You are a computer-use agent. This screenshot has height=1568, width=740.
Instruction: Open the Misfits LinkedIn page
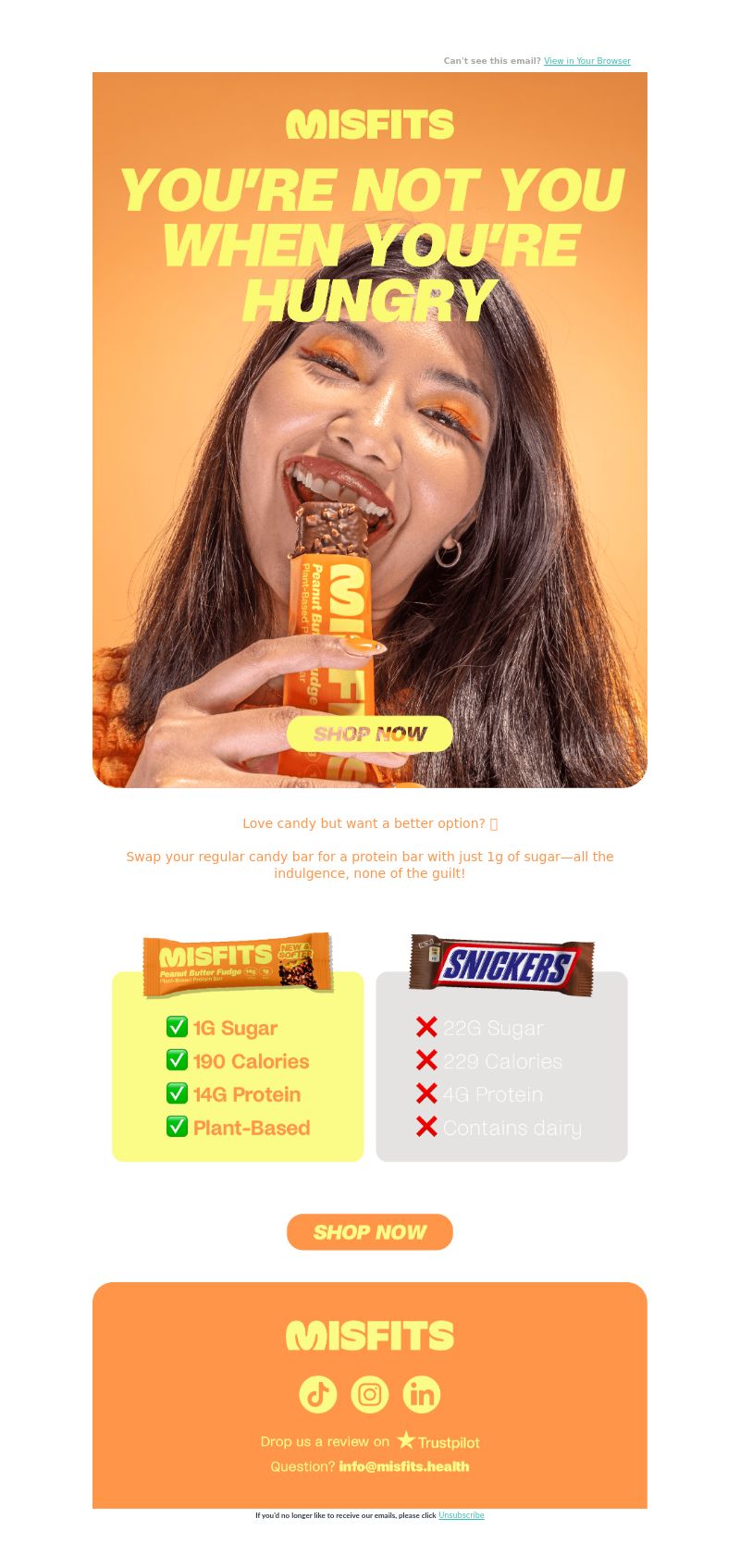(422, 1394)
